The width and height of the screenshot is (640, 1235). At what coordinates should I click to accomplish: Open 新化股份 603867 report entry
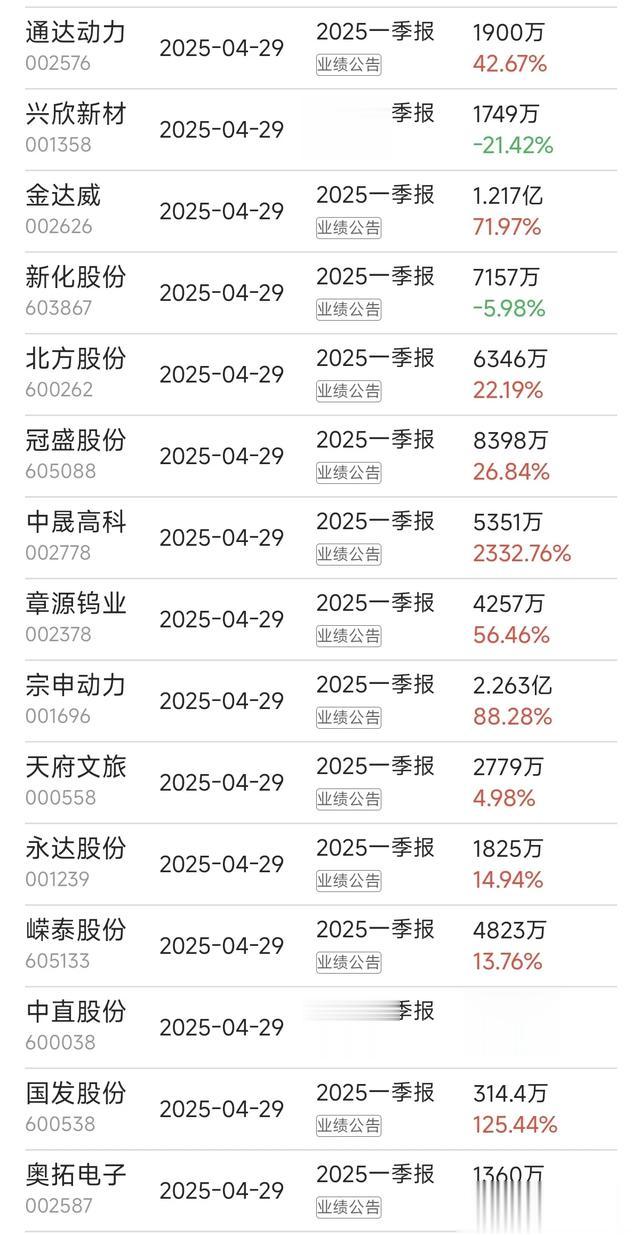tap(320, 293)
